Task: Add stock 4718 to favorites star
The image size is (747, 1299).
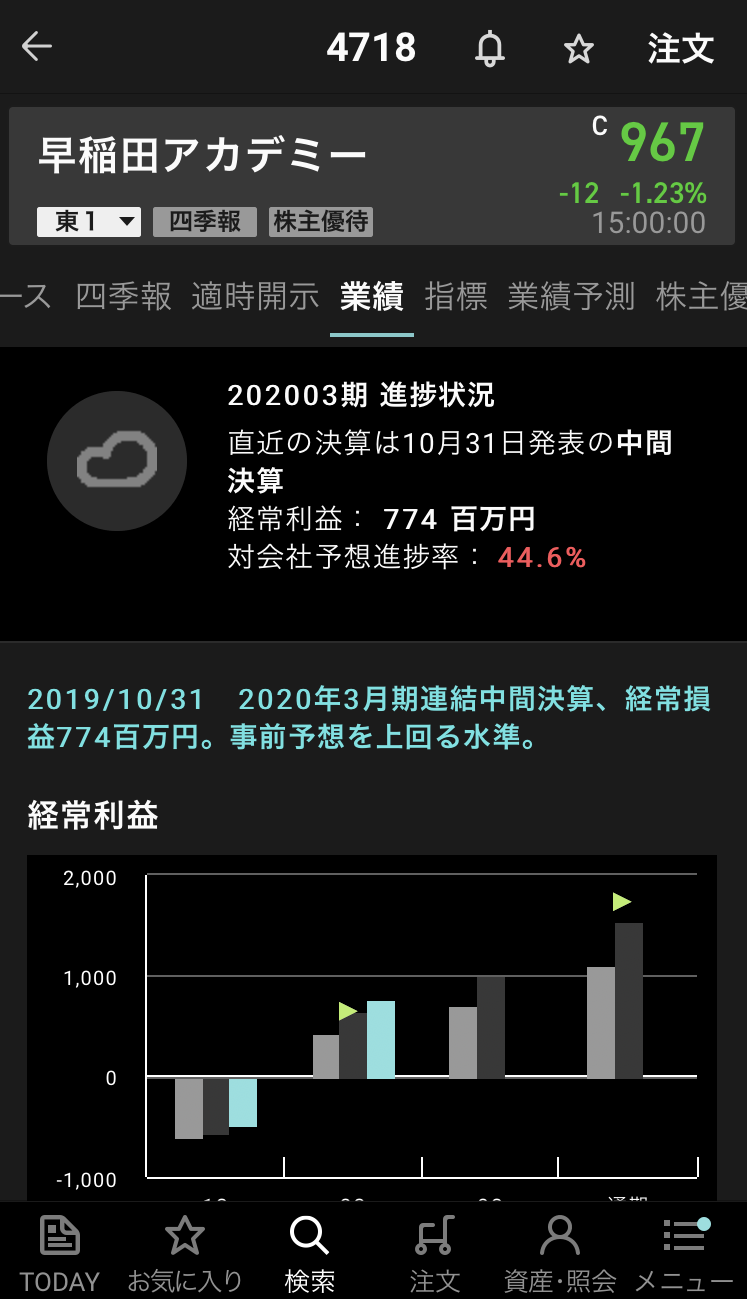Action: [579, 48]
